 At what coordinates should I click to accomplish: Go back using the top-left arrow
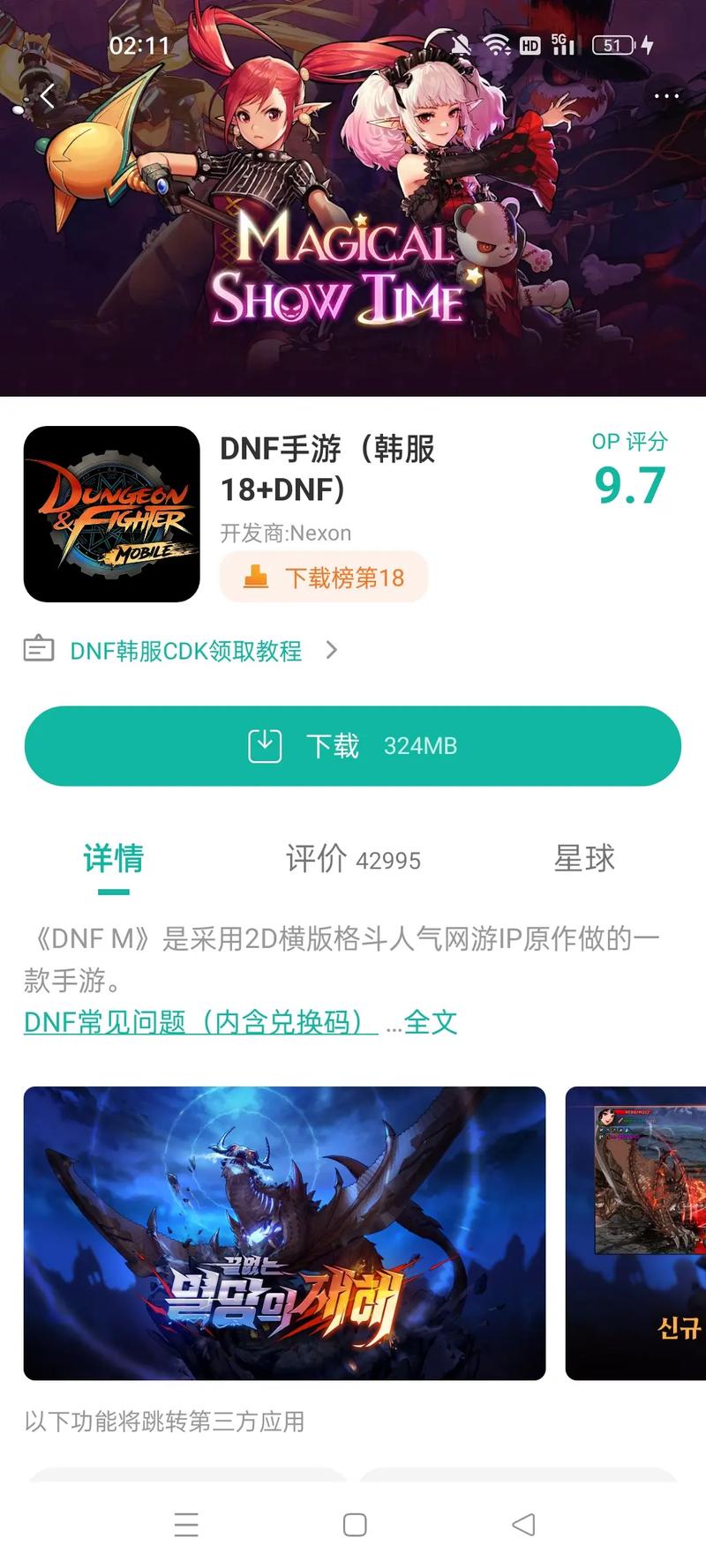(x=48, y=96)
